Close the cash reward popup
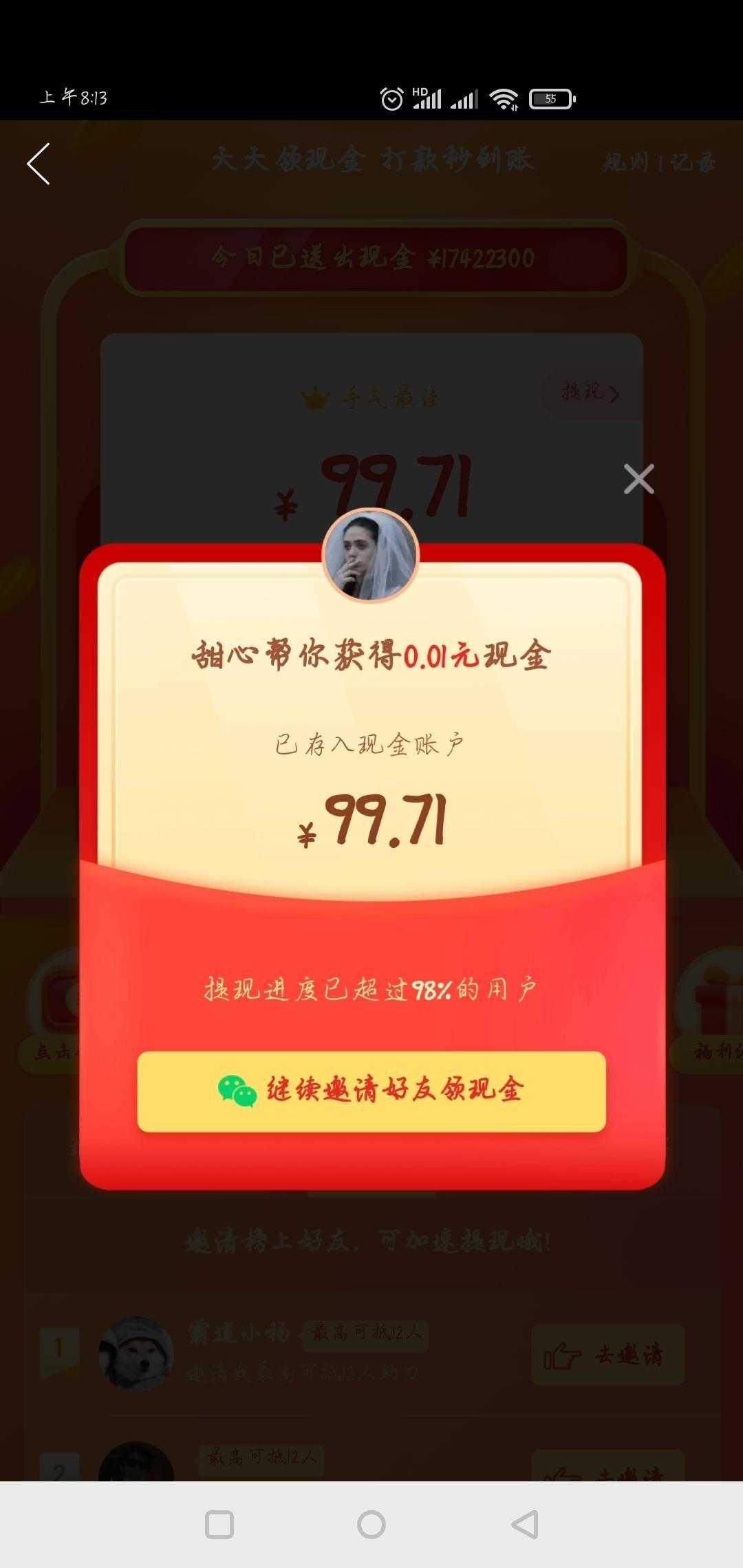Image resolution: width=743 pixels, height=1568 pixels. 638,479
